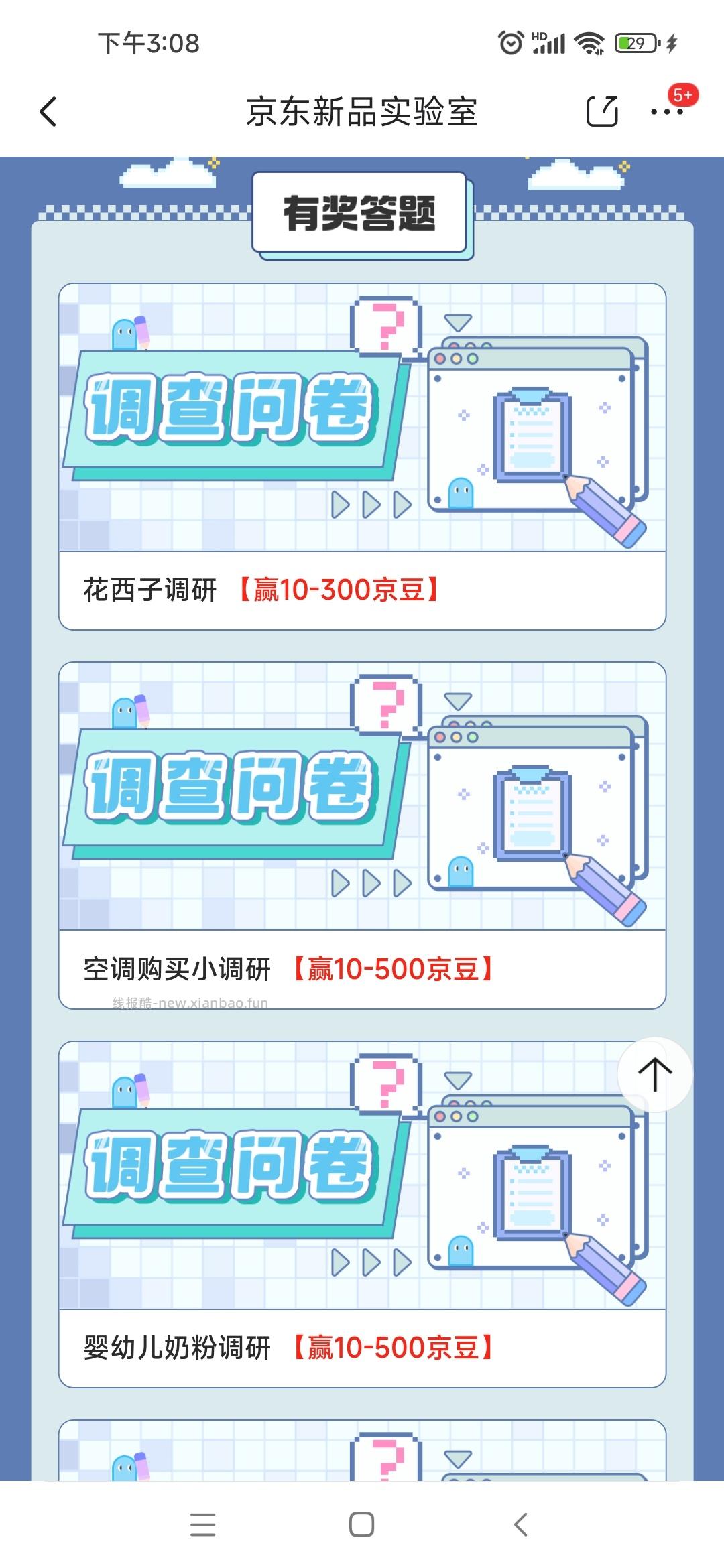Open the 婴幼儿奶粉调研 survey card
This screenshot has width=724, height=1568.
tap(362, 1213)
